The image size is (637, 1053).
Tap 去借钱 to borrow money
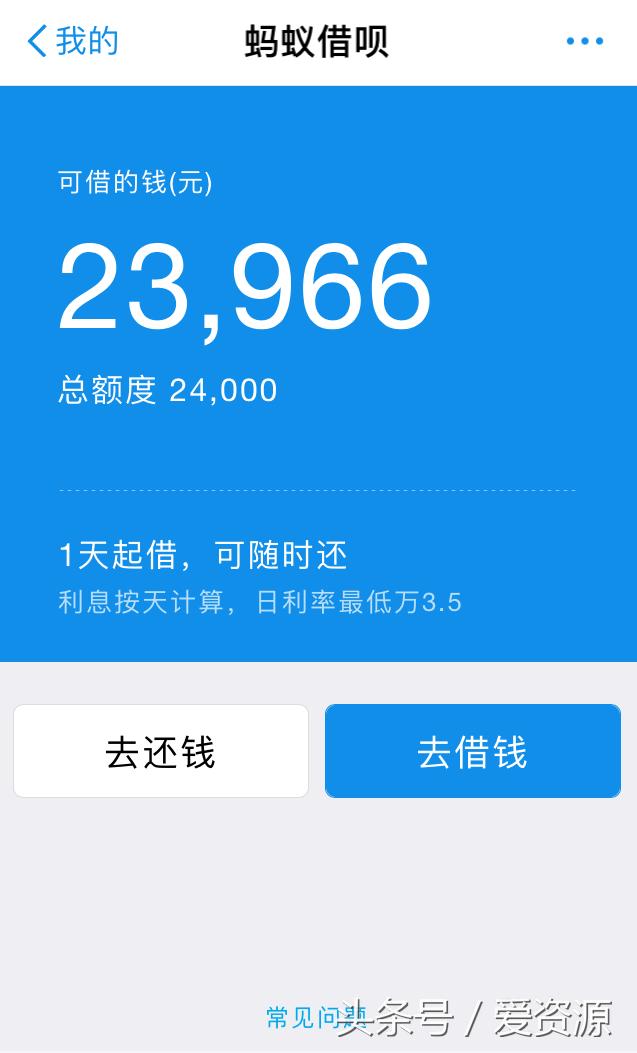[472, 751]
